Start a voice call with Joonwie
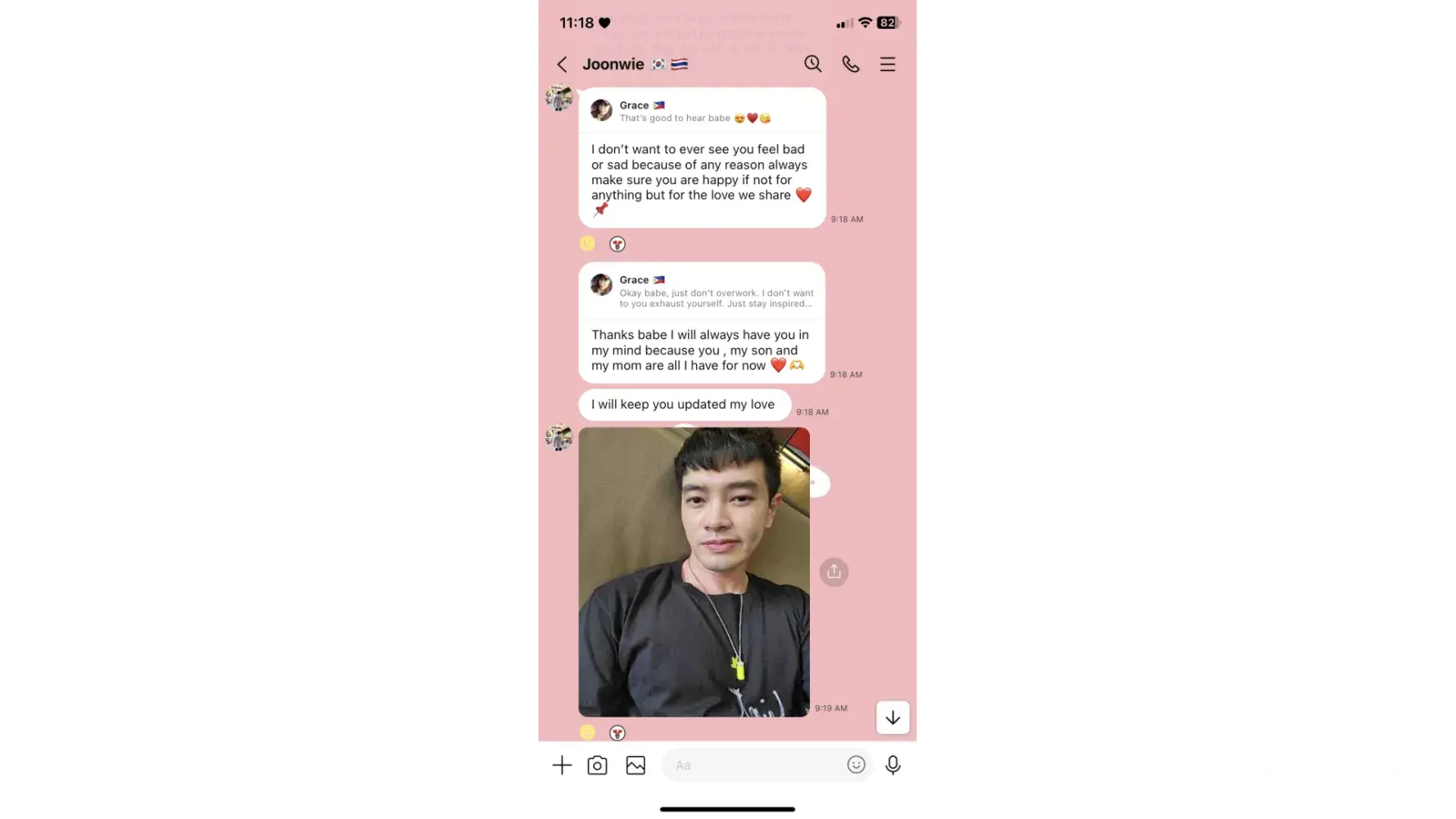Image resolution: width=1456 pixels, height=819 pixels. [851, 64]
